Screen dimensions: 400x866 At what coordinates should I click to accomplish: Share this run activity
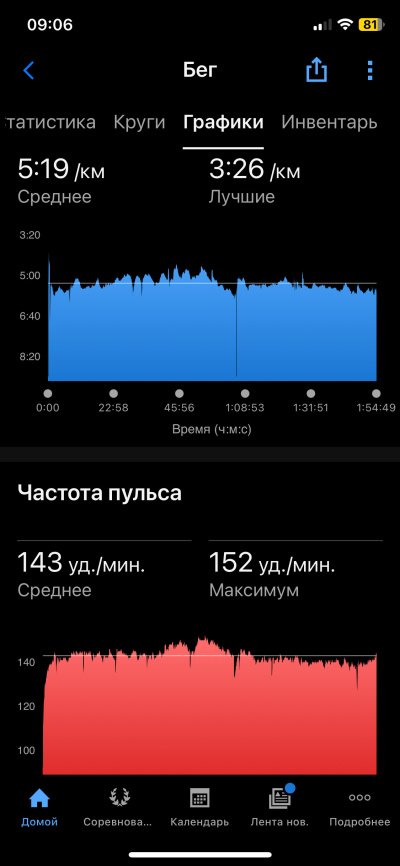pyautogui.click(x=317, y=71)
